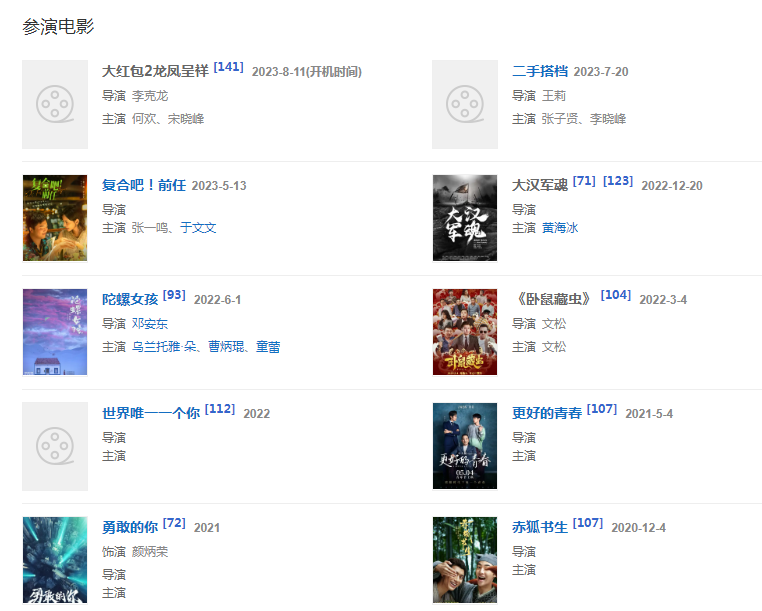Viewport: 762px width, 611px height.
Task: Open reference 112 beside 世界唯一一个你
Action: [x=220, y=409]
